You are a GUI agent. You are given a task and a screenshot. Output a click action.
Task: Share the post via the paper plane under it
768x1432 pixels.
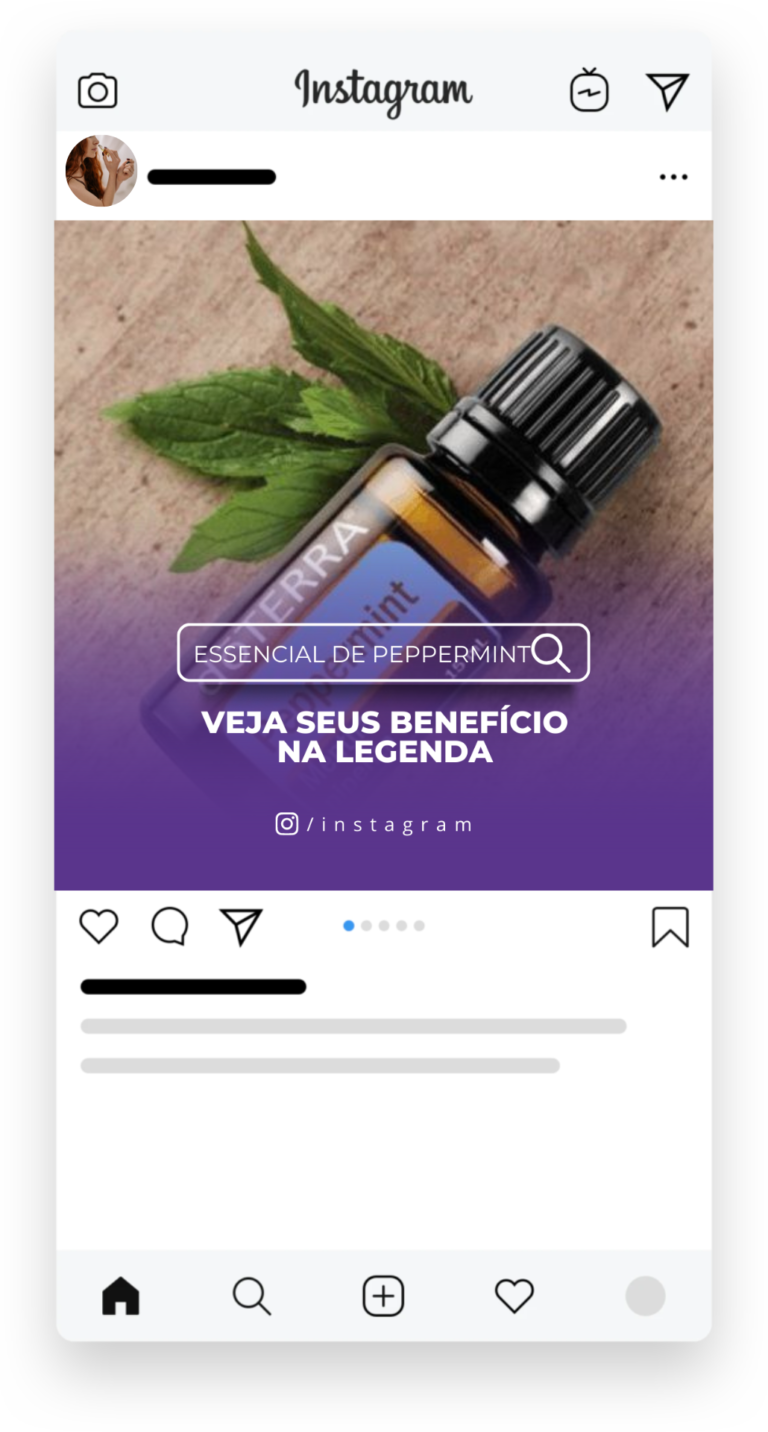pyautogui.click(x=241, y=926)
